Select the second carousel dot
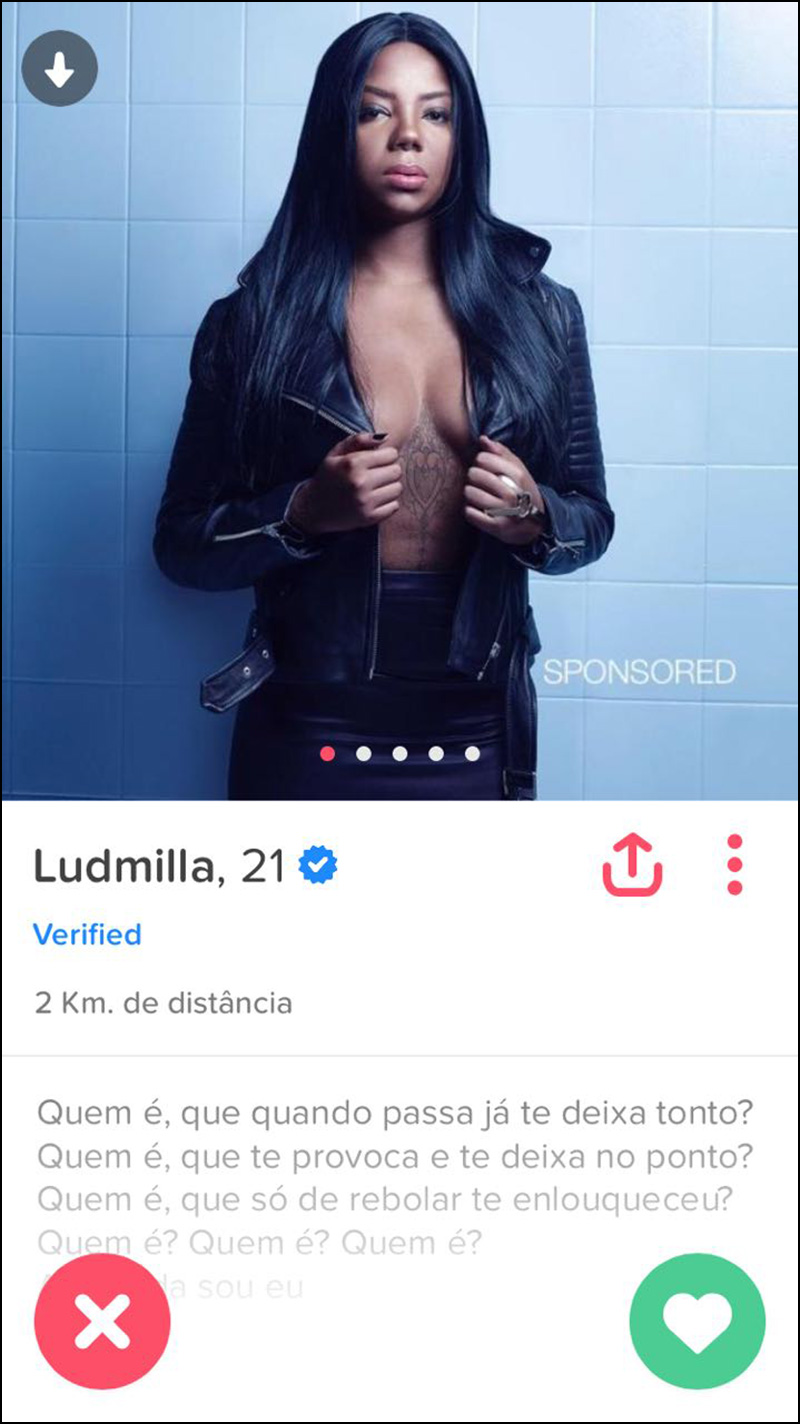The width and height of the screenshot is (800, 1424). [364, 754]
